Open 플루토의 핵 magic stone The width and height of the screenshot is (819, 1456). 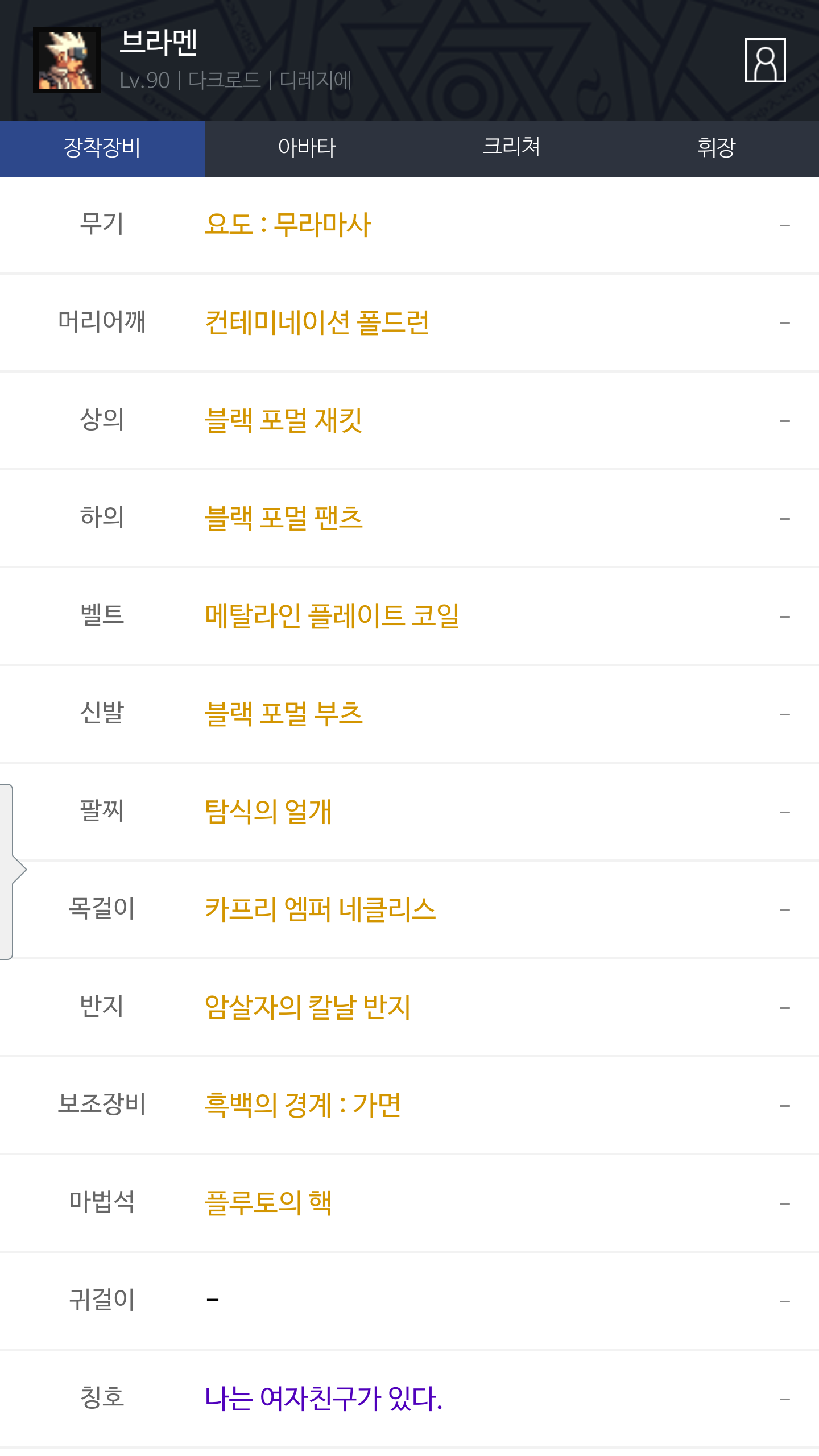(268, 1203)
